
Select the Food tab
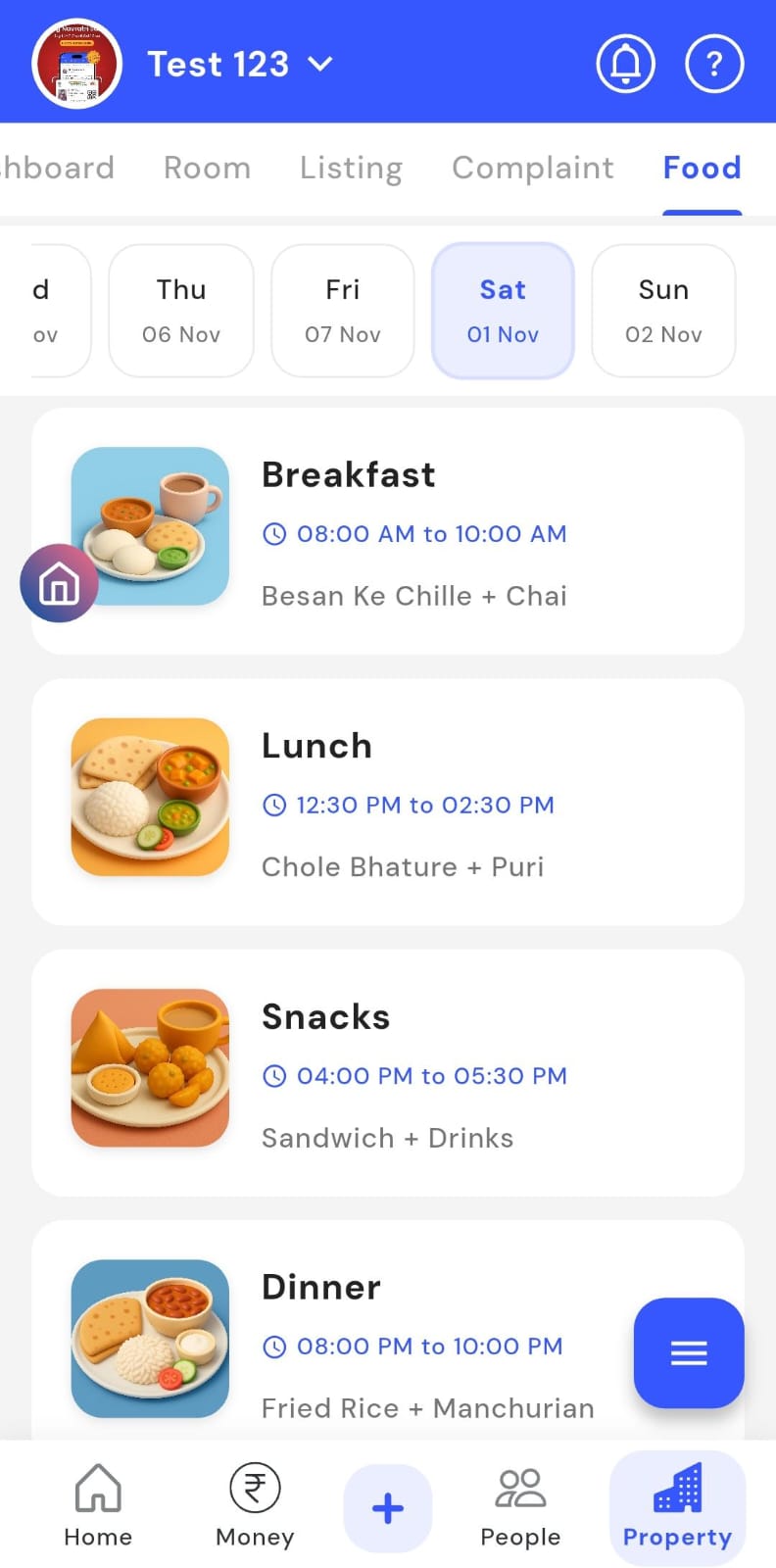702,168
